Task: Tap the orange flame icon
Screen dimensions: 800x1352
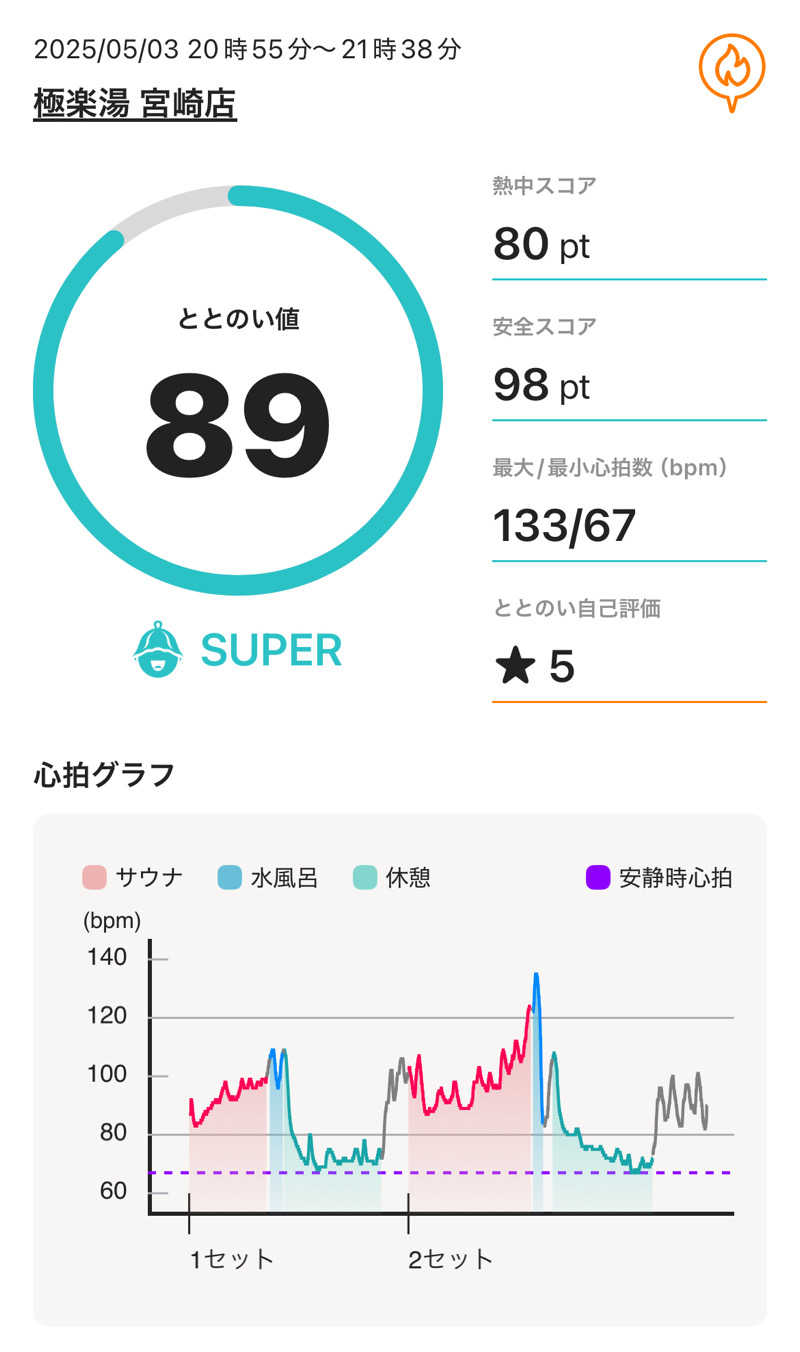Action: [x=731, y=70]
